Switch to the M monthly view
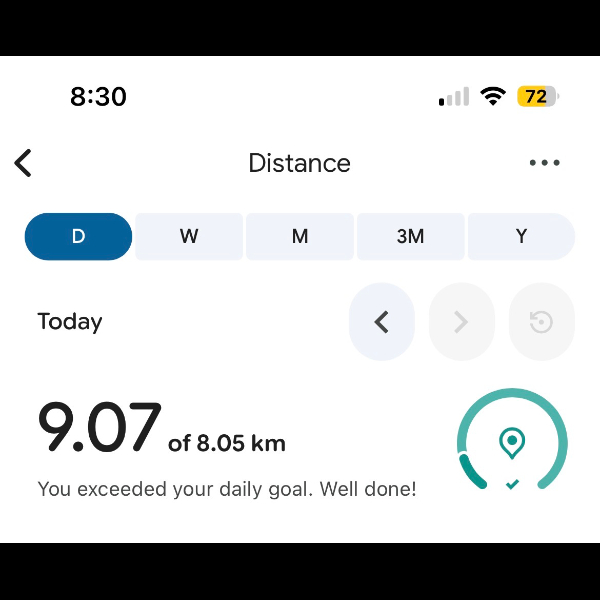The width and height of the screenshot is (600, 600). click(300, 236)
